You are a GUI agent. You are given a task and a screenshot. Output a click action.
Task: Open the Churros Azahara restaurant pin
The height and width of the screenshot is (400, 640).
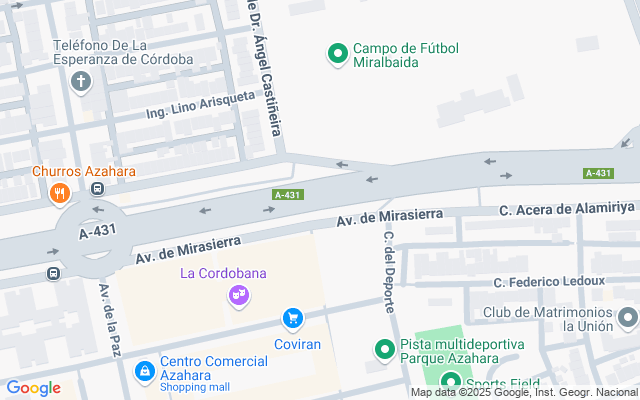coord(60,193)
